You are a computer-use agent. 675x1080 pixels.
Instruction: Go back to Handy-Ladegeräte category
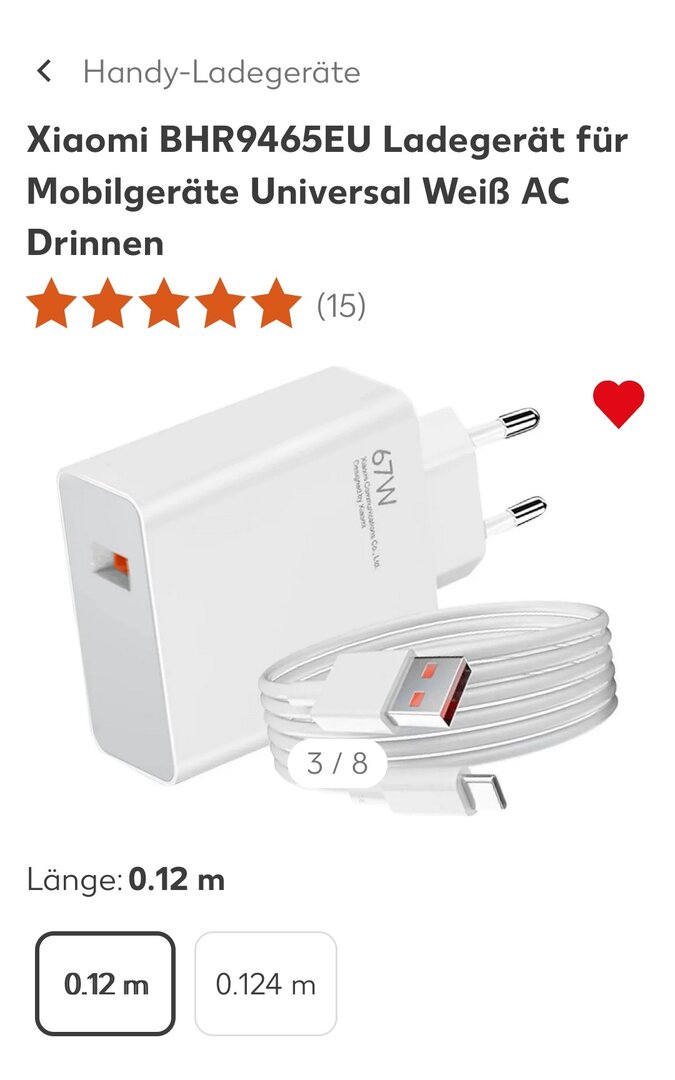pyautogui.click(x=44, y=72)
